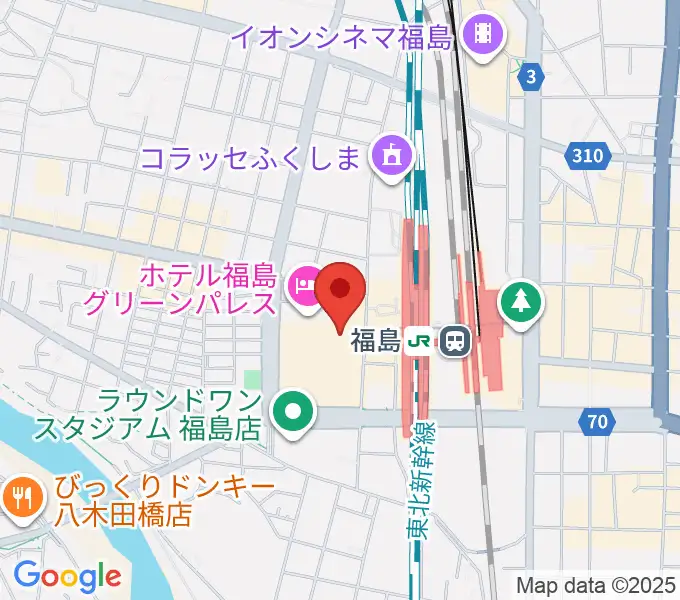Select the ラウンドワンスタジアム 福島店 marker
Viewport: 680px width, 600px height.
[x=291, y=414]
